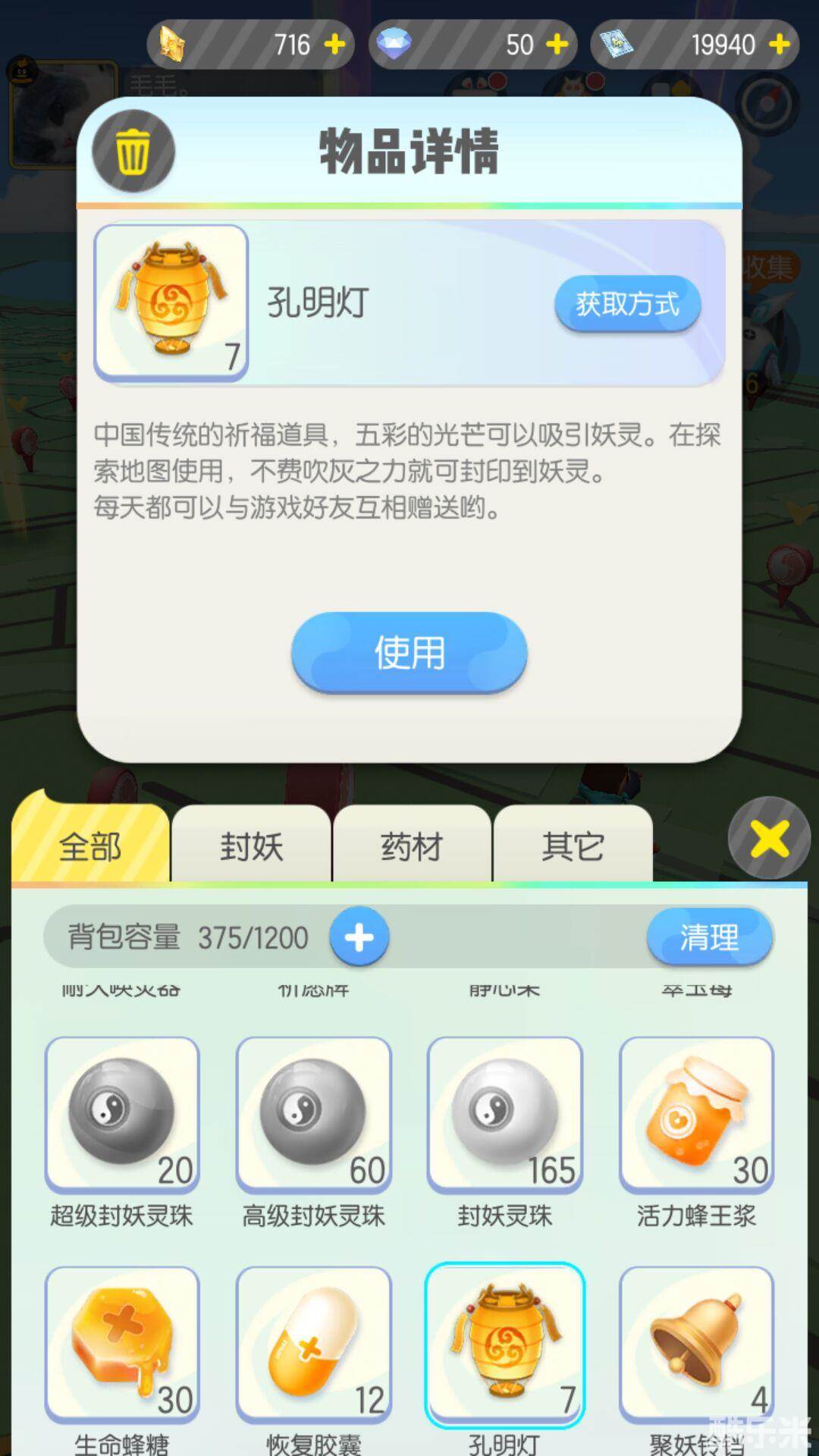The image size is (819, 1456).
Task: Select the 生命蜂糖 item
Action: coord(122,1344)
